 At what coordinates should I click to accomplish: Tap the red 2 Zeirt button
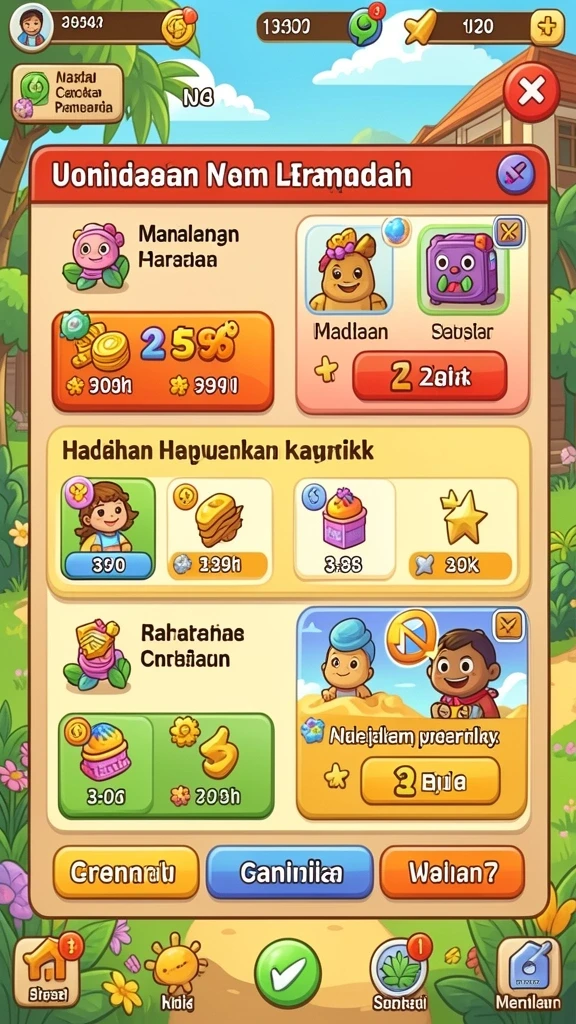[x=430, y=376]
